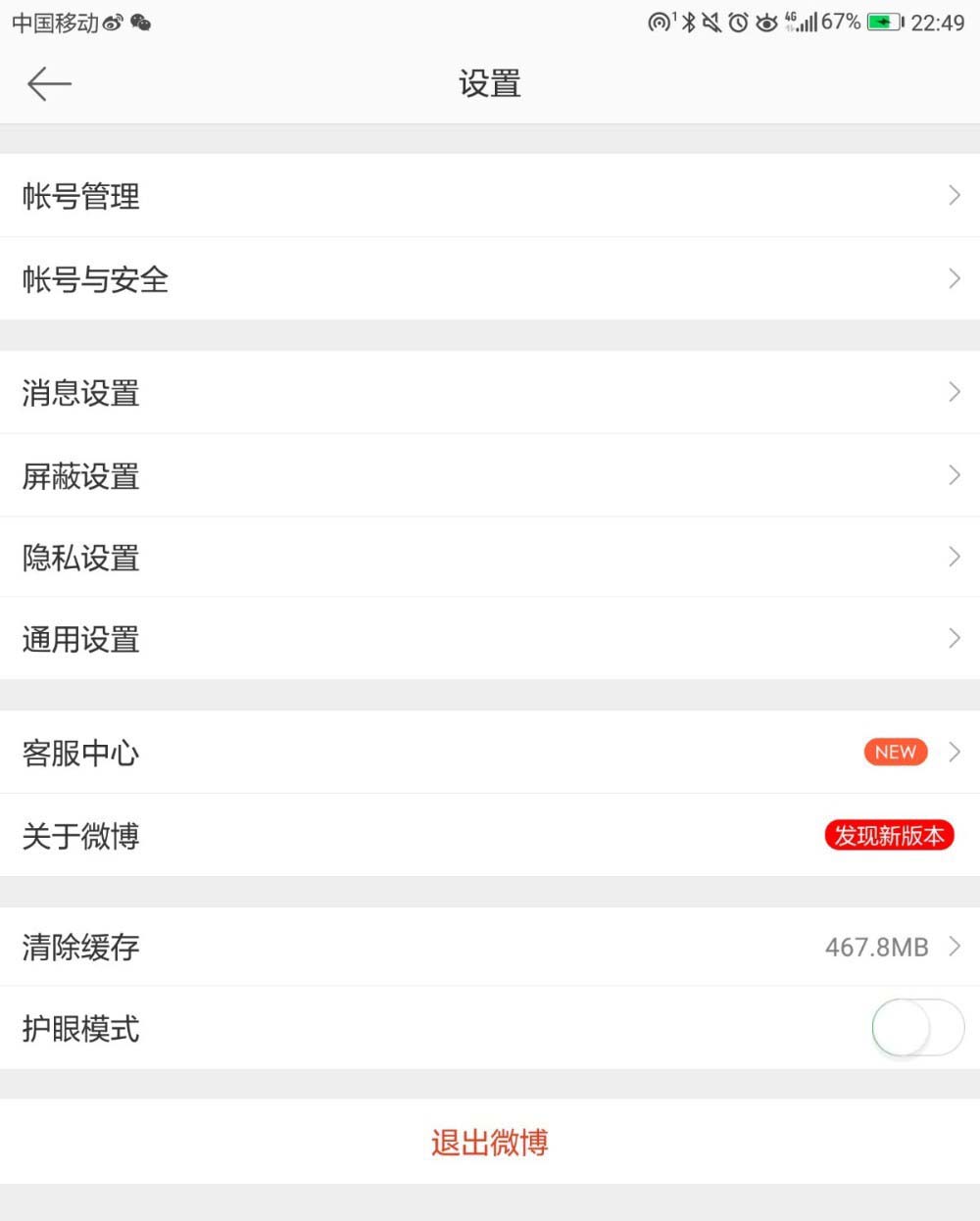Open 清除缓存 via its chevron arrow
Screen dimensions: 980x1221
click(955, 947)
